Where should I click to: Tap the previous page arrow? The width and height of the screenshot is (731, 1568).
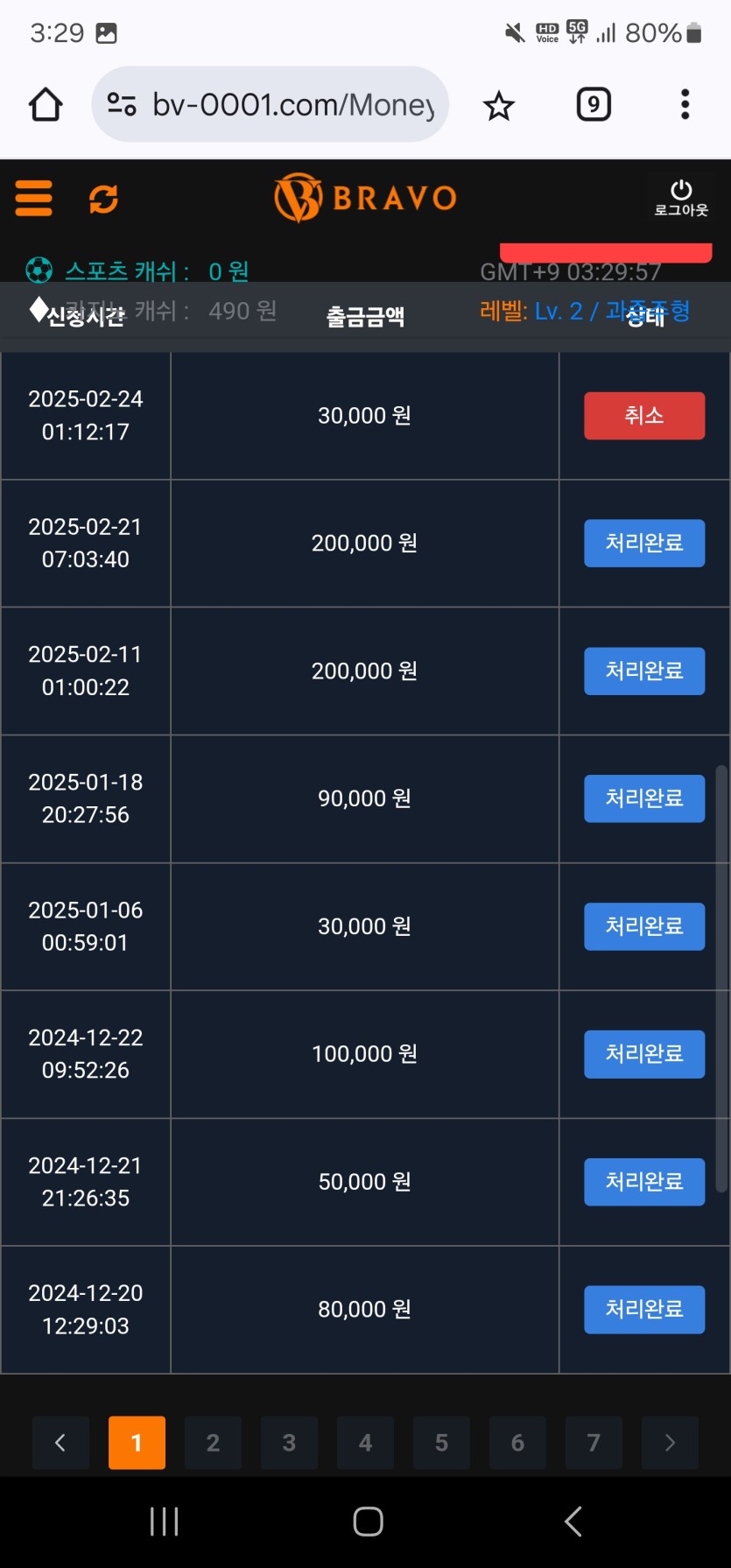click(60, 1442)
